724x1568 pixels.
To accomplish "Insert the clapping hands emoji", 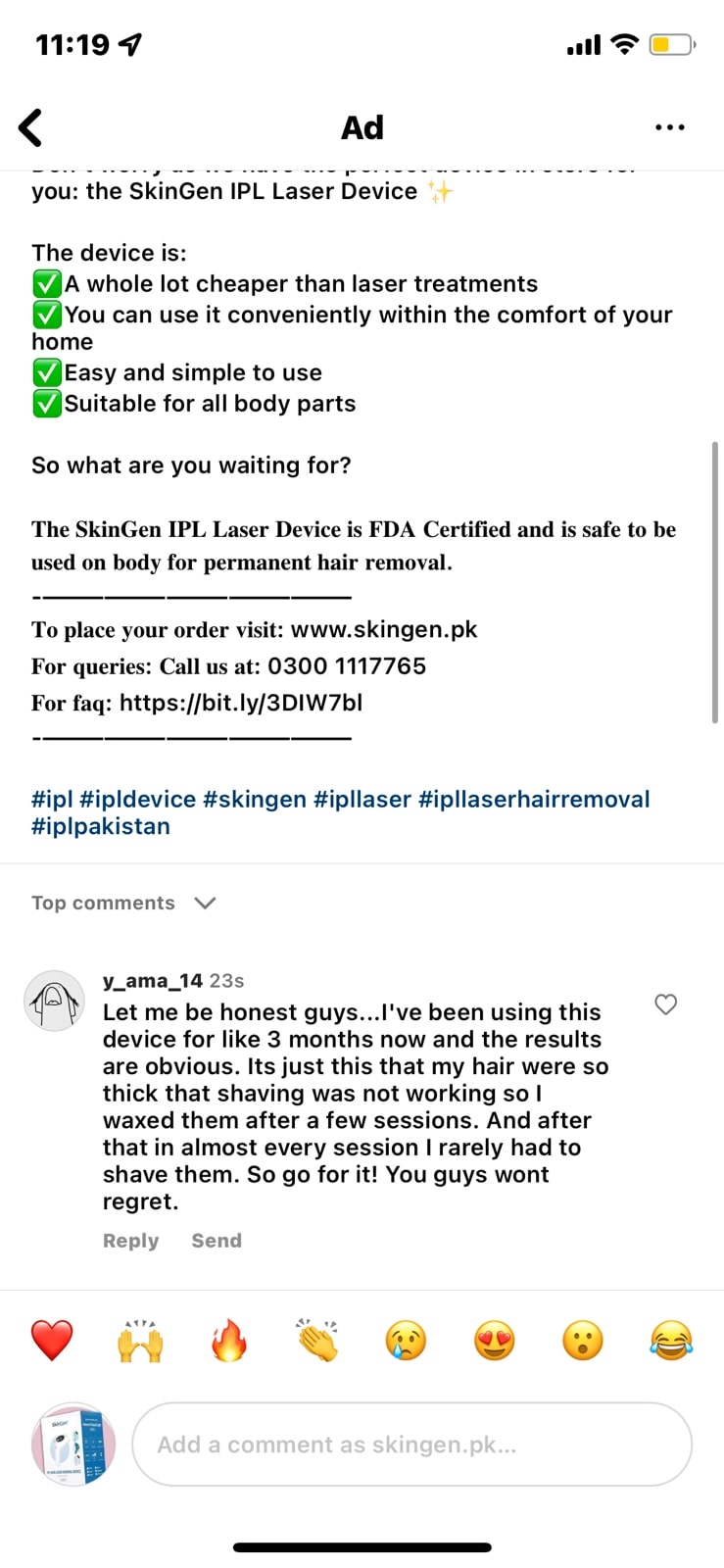I will point(317,1341).
